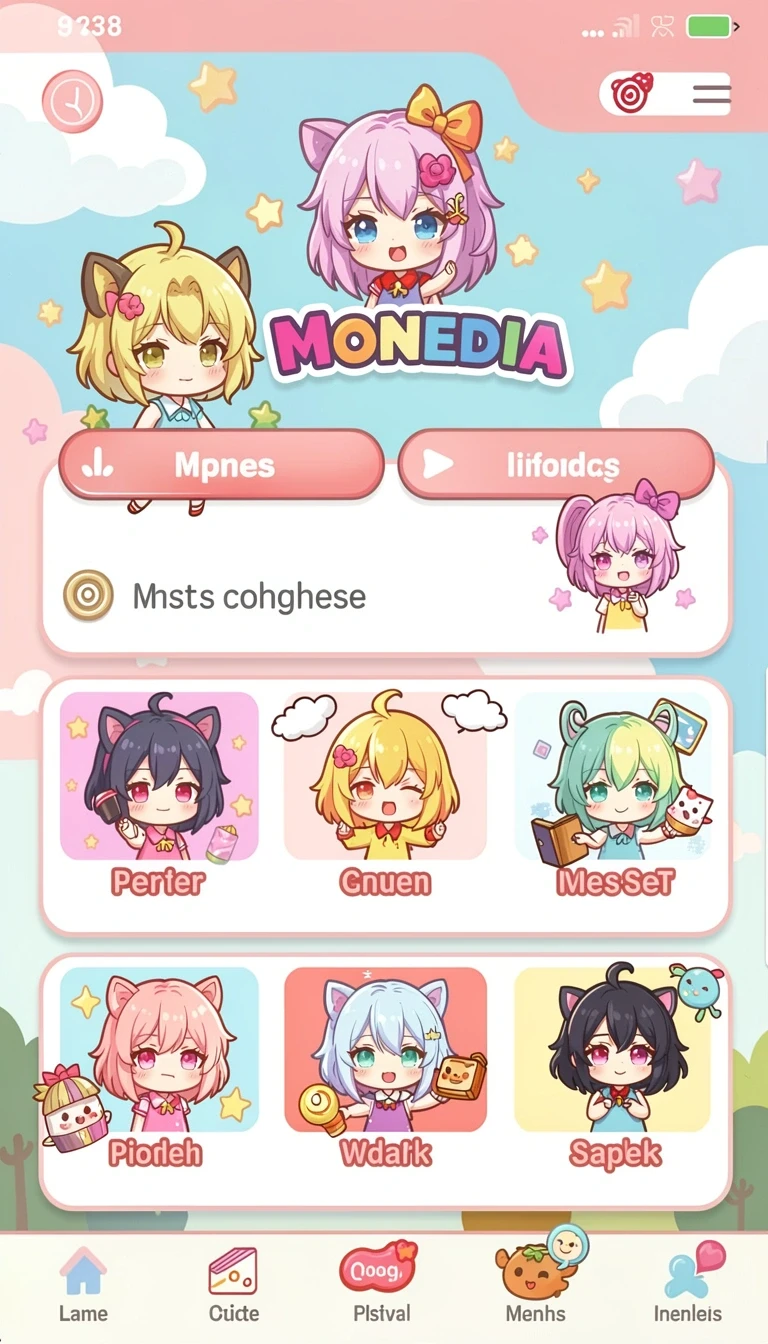Go to the Ctitcte tab

233,1286
